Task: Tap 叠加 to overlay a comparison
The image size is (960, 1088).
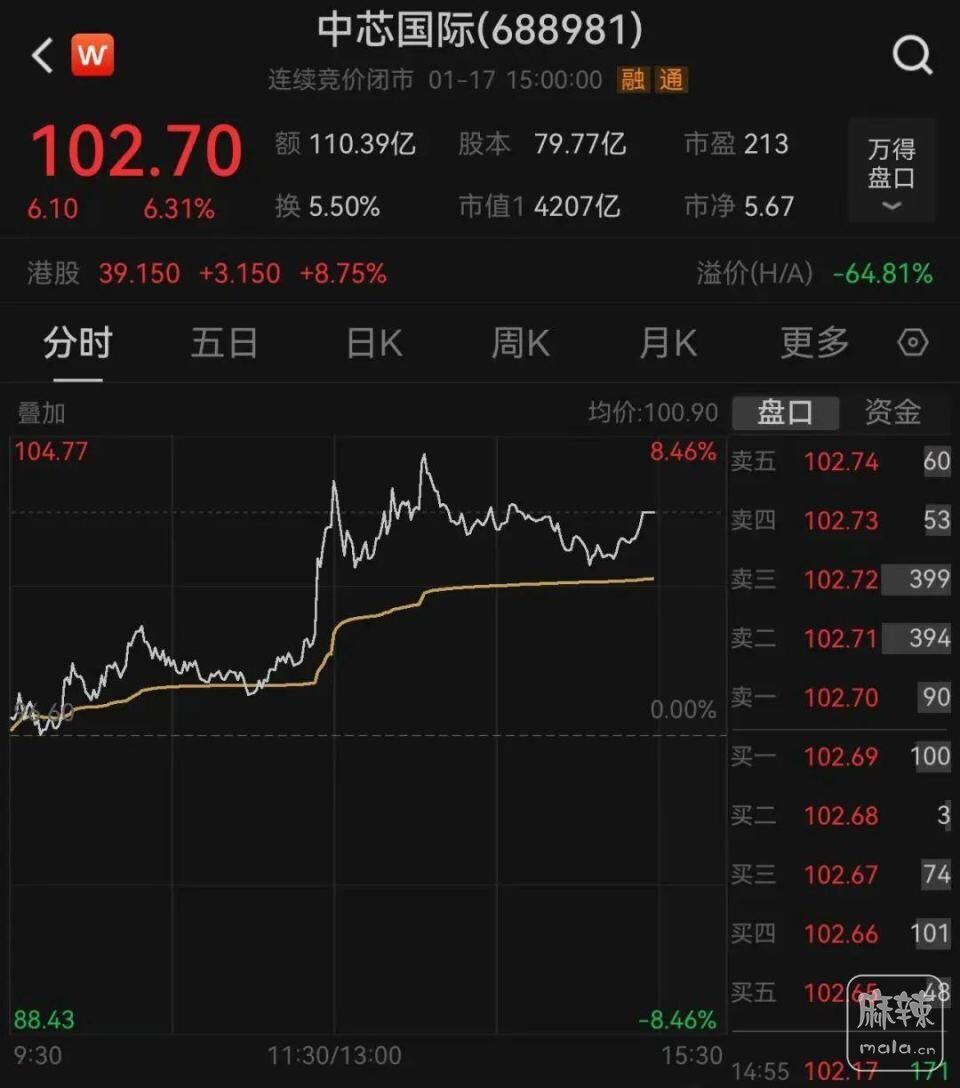Action: (x=41, y=412)
